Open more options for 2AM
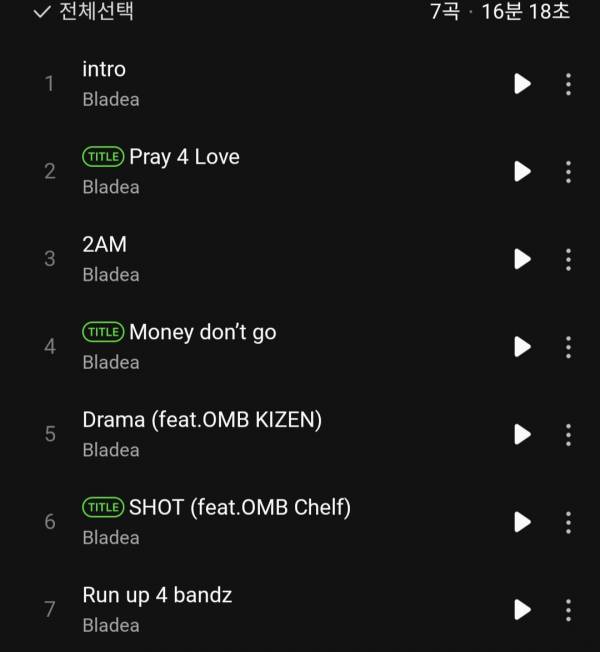The height and width of the screenshot is (652, 600). pos(568,259)
